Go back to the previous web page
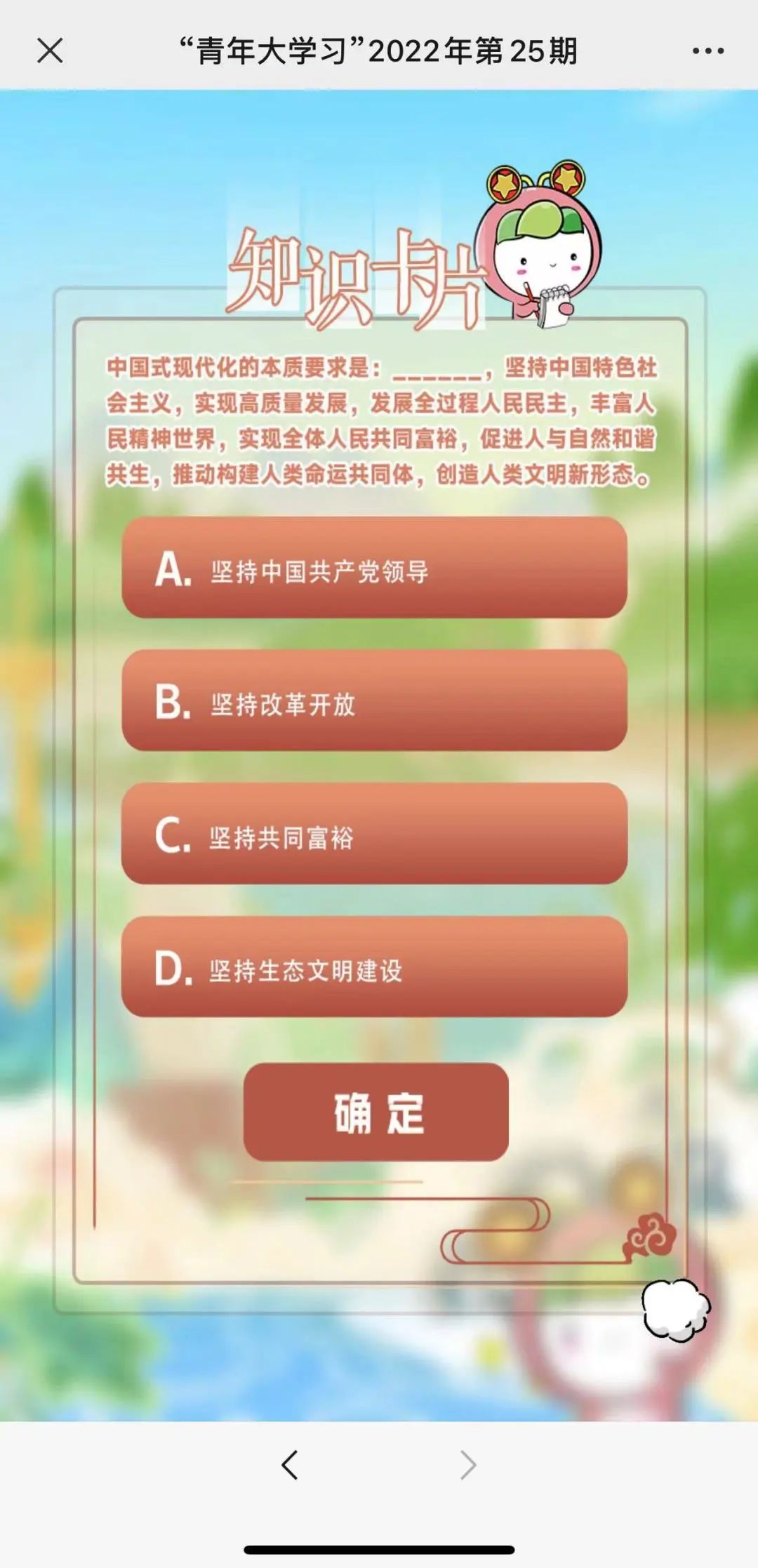This screenshot has width=758, height=1568. (290, 1465)
